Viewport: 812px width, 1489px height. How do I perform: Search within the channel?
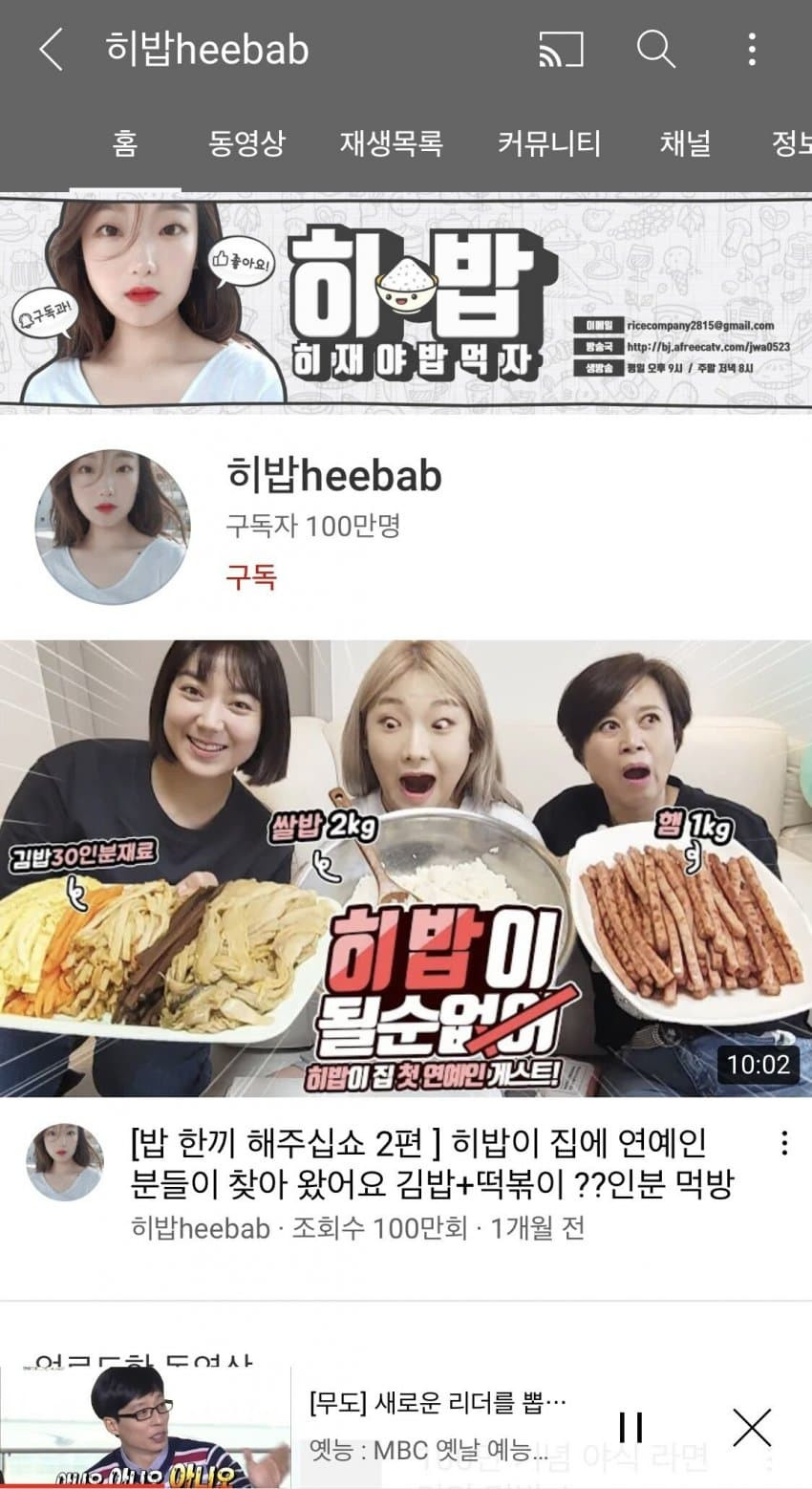[x=655, y=50]
